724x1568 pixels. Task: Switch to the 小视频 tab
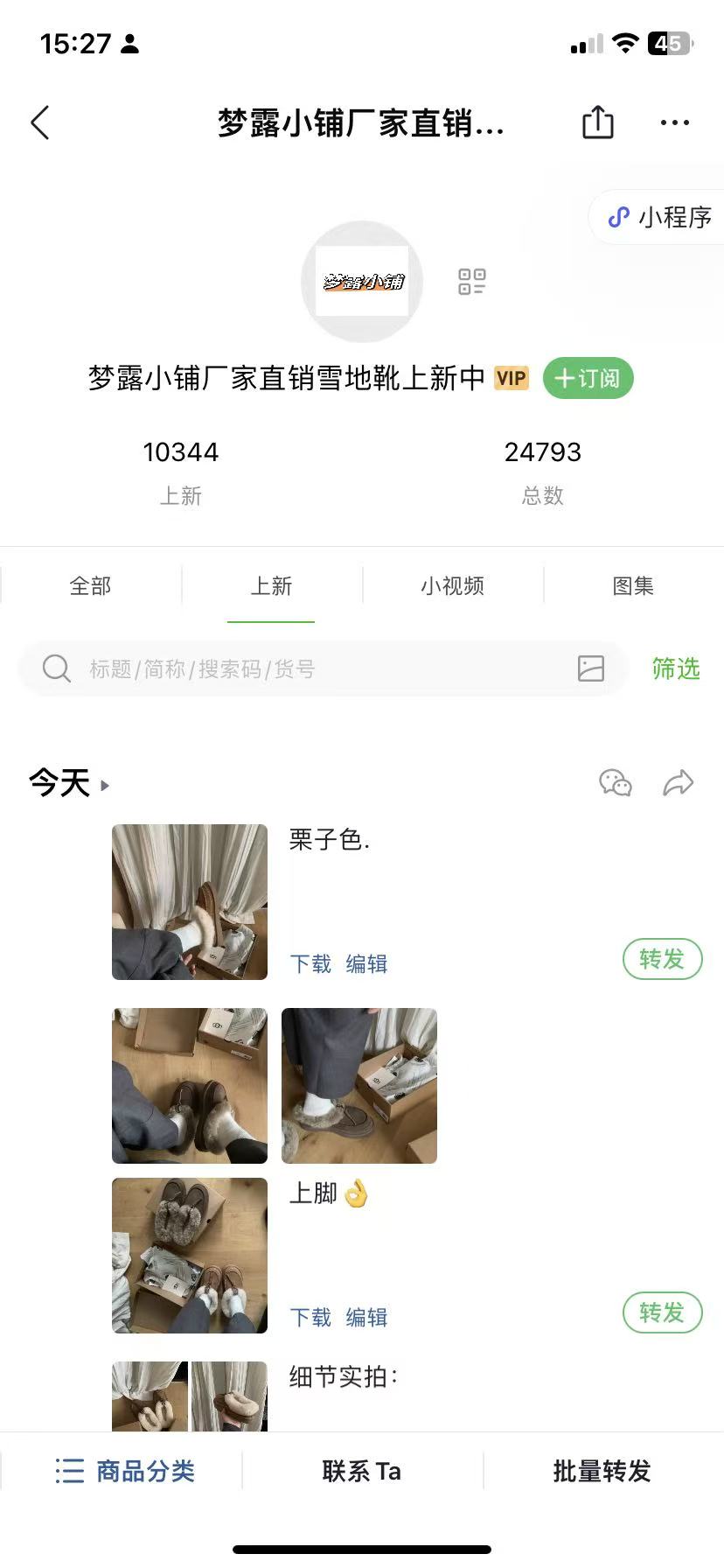coord(452,585)
